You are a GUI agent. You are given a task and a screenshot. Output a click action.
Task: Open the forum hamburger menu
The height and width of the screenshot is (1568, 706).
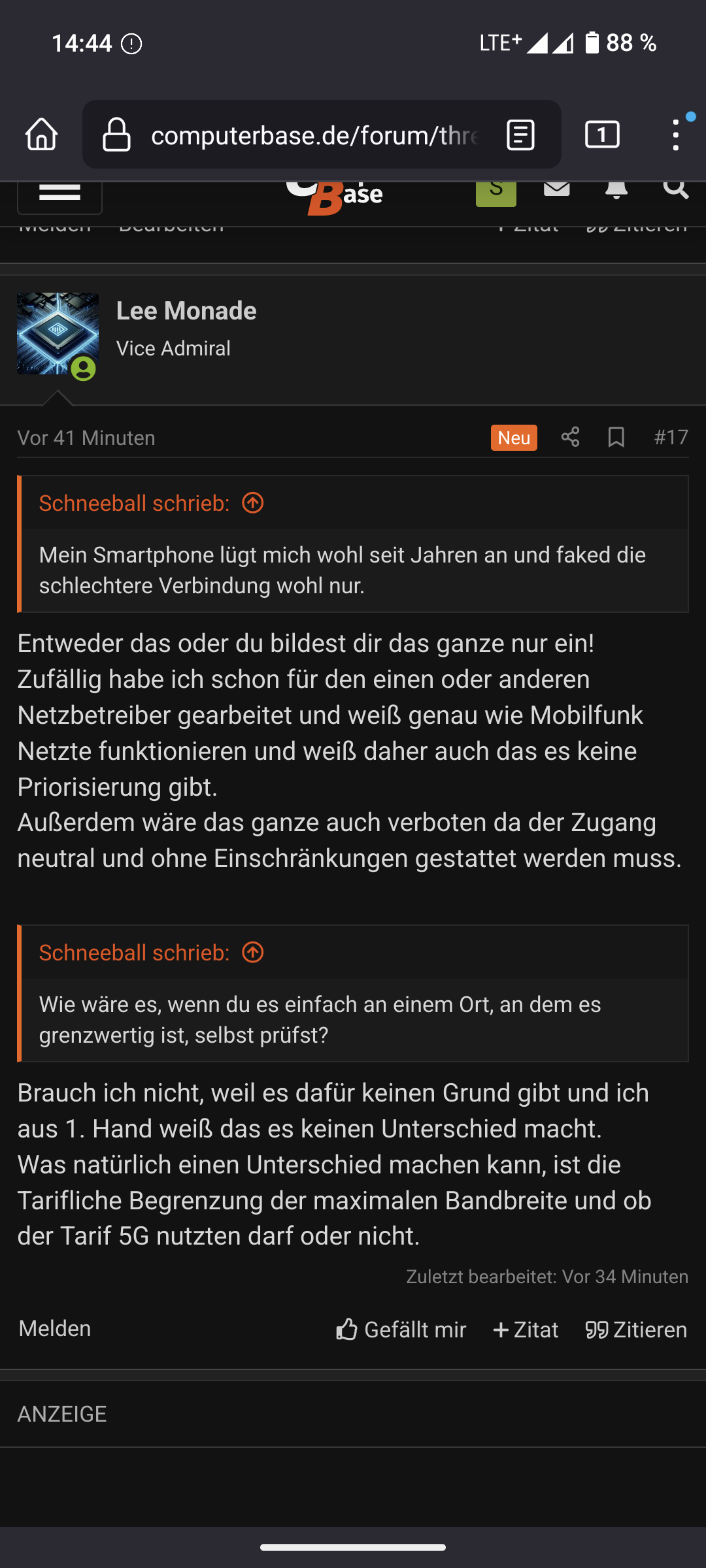tap(59, 193)
